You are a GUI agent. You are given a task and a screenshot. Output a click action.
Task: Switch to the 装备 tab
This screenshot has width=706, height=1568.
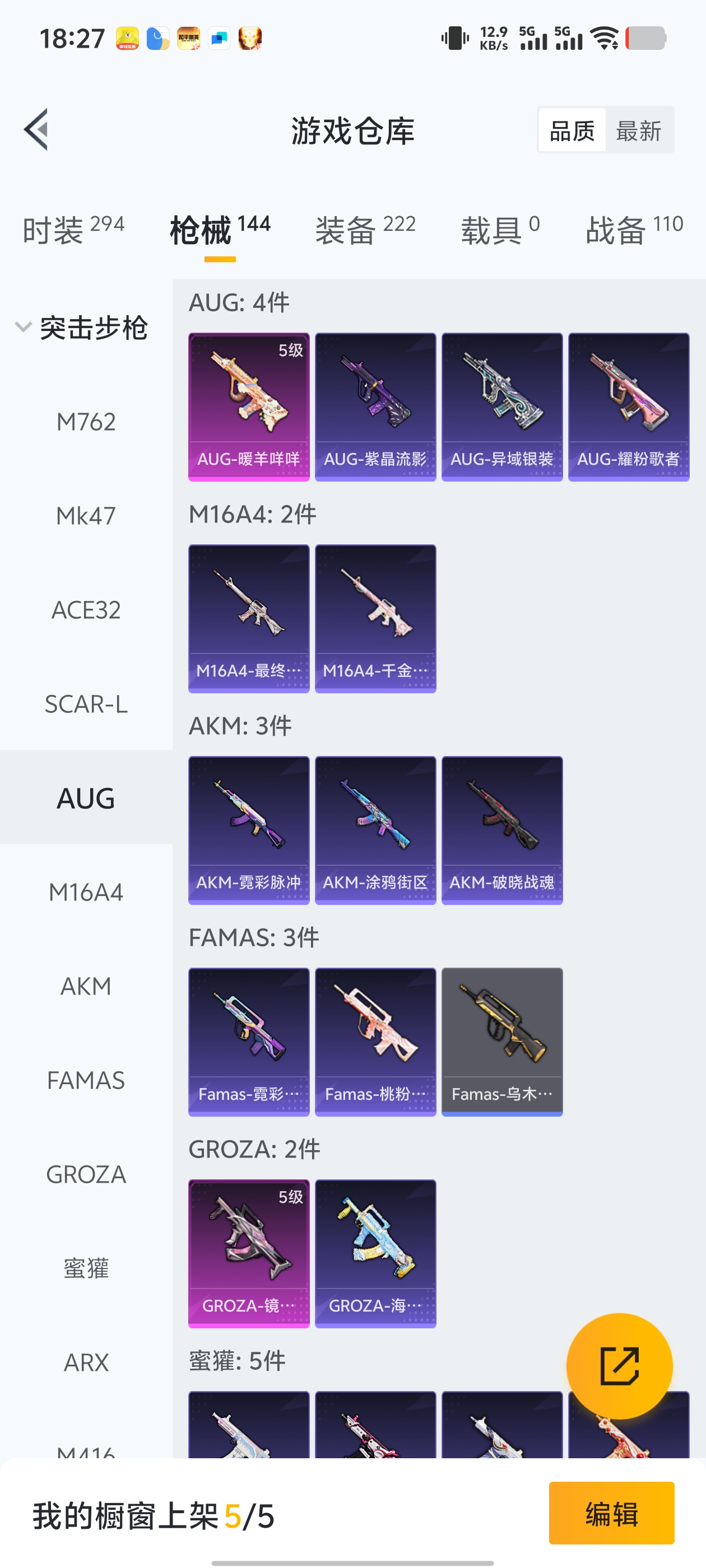point(365,230)
